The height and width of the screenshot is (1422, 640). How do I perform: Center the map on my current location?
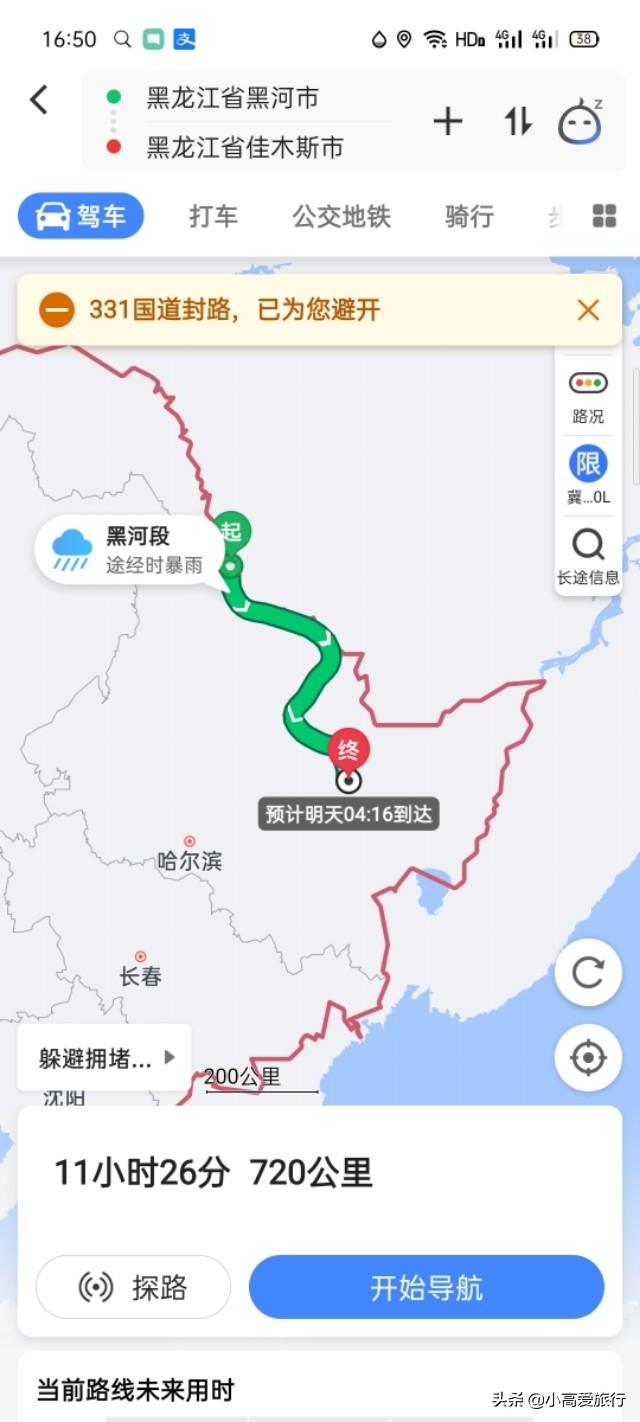click(588, 1057)
